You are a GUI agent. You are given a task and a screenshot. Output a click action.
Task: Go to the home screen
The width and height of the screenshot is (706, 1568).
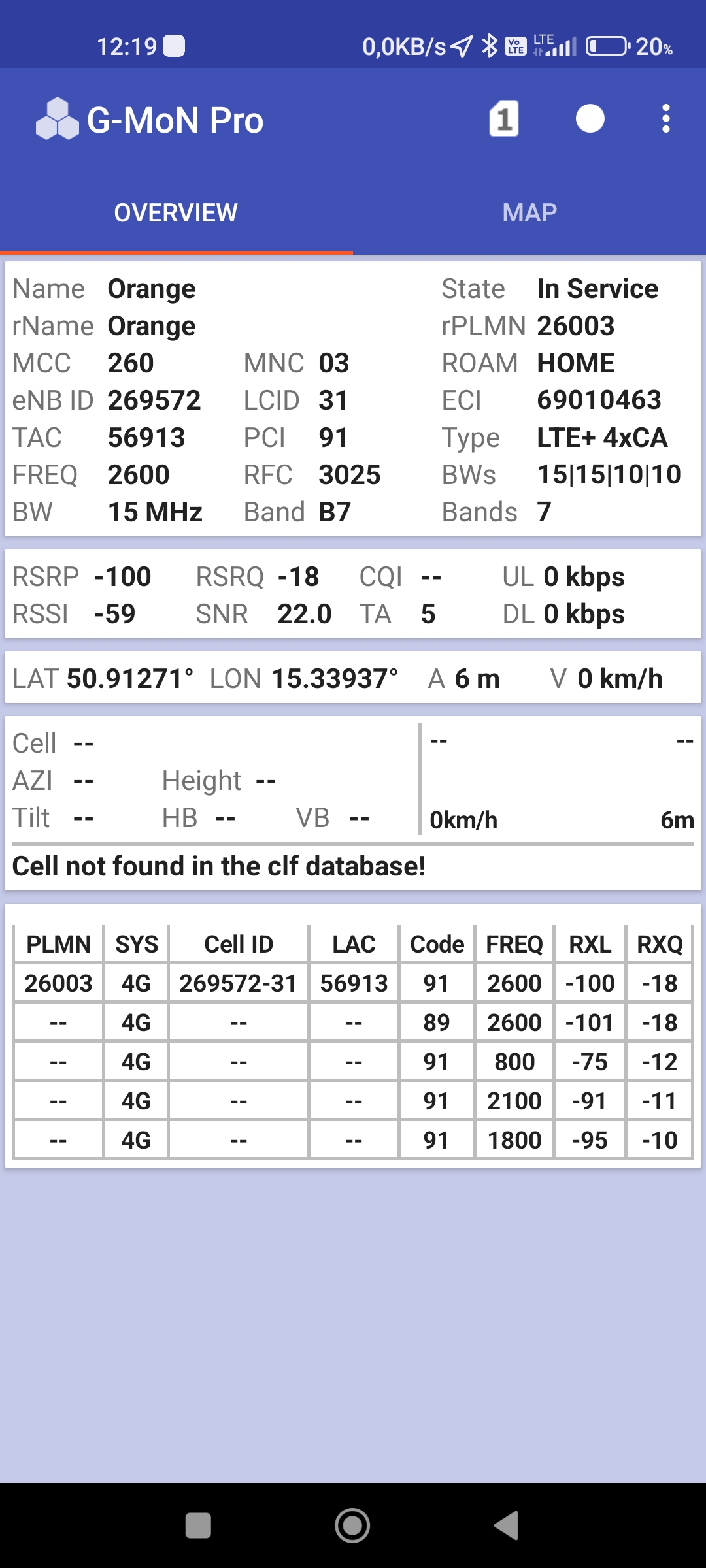point(352,1526)
